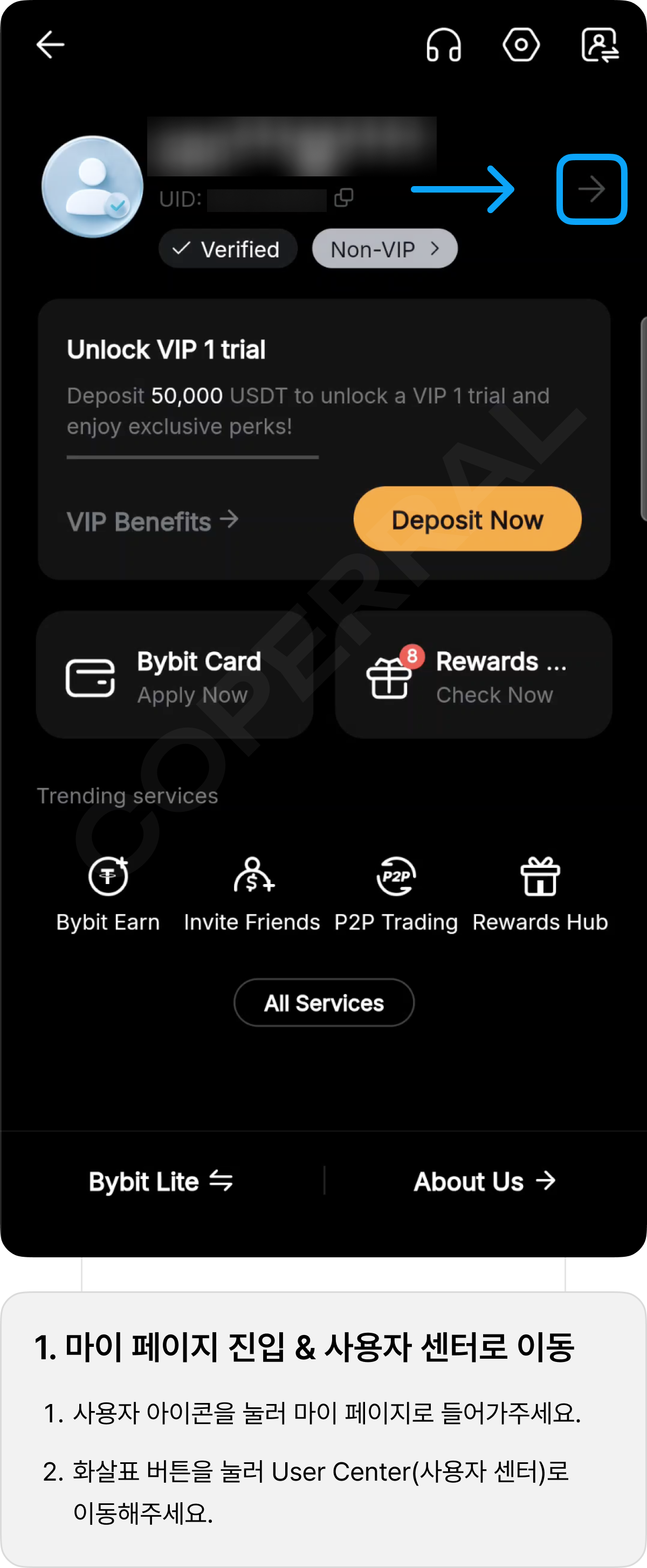Tap the profile avatar picture

pyautogui.click(x=93, y=187)
